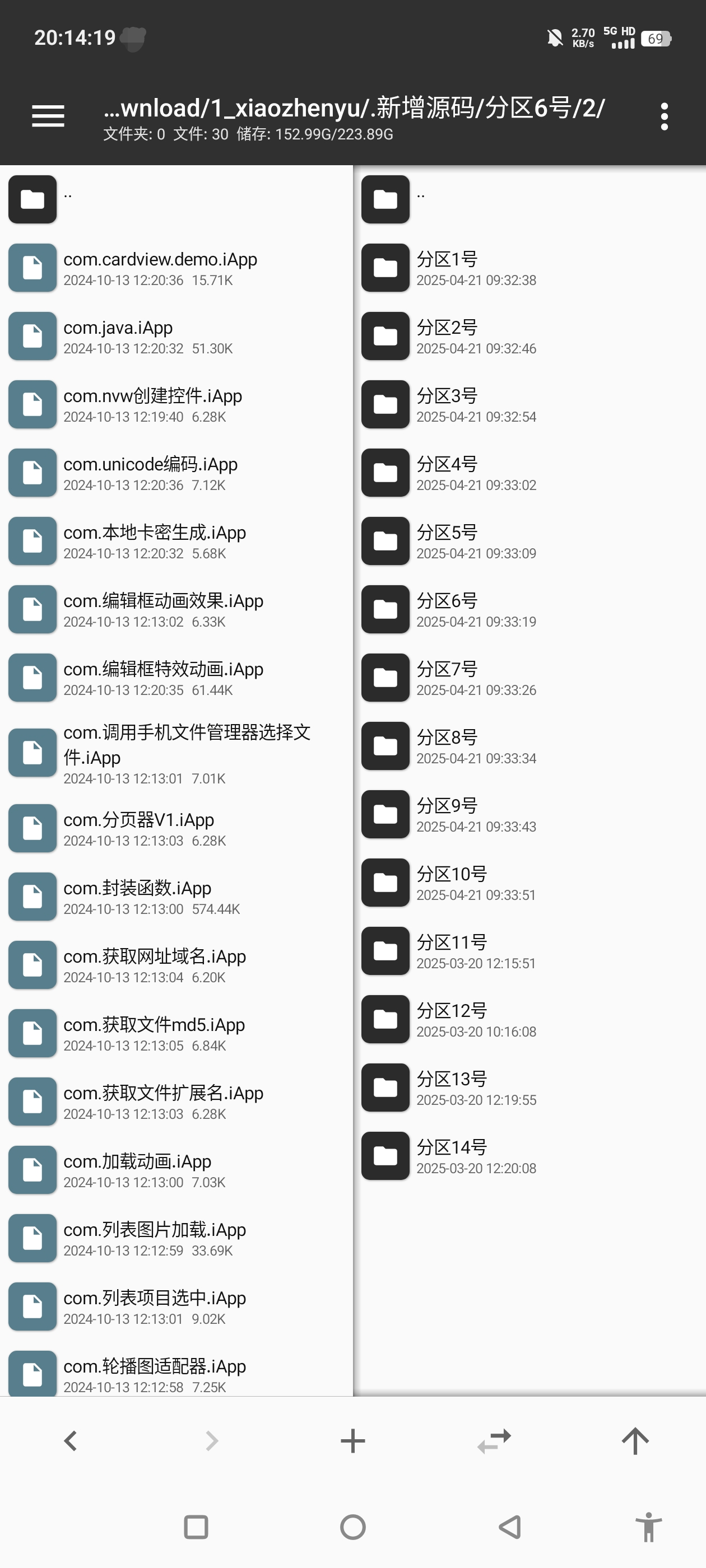Viewport: 706px width, 1568px height.
Task: Open com.cardview.demo.iApp
Action: (161, 268)
